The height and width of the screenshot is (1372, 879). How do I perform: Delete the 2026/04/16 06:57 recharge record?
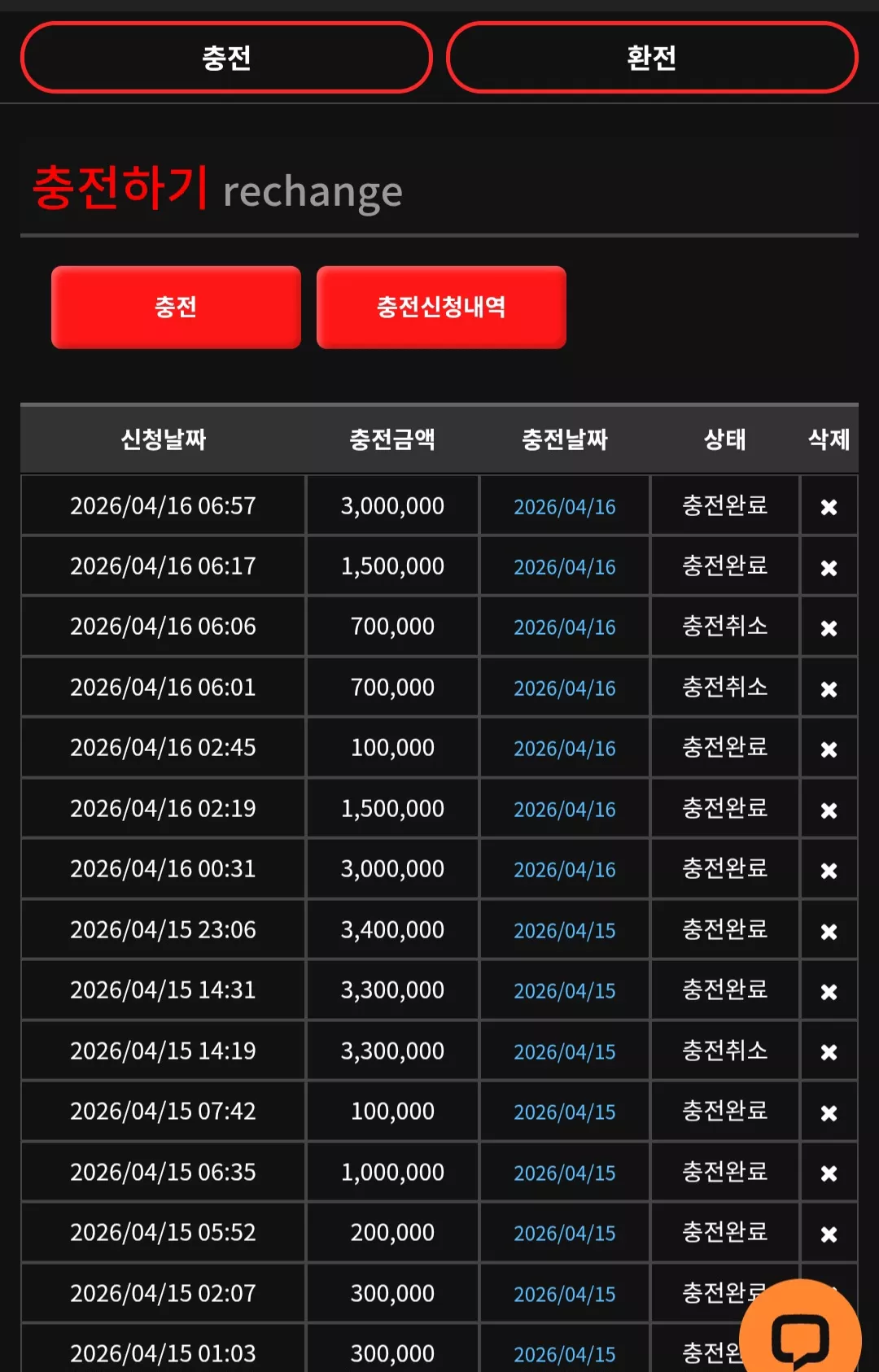[x=829, y=507]
